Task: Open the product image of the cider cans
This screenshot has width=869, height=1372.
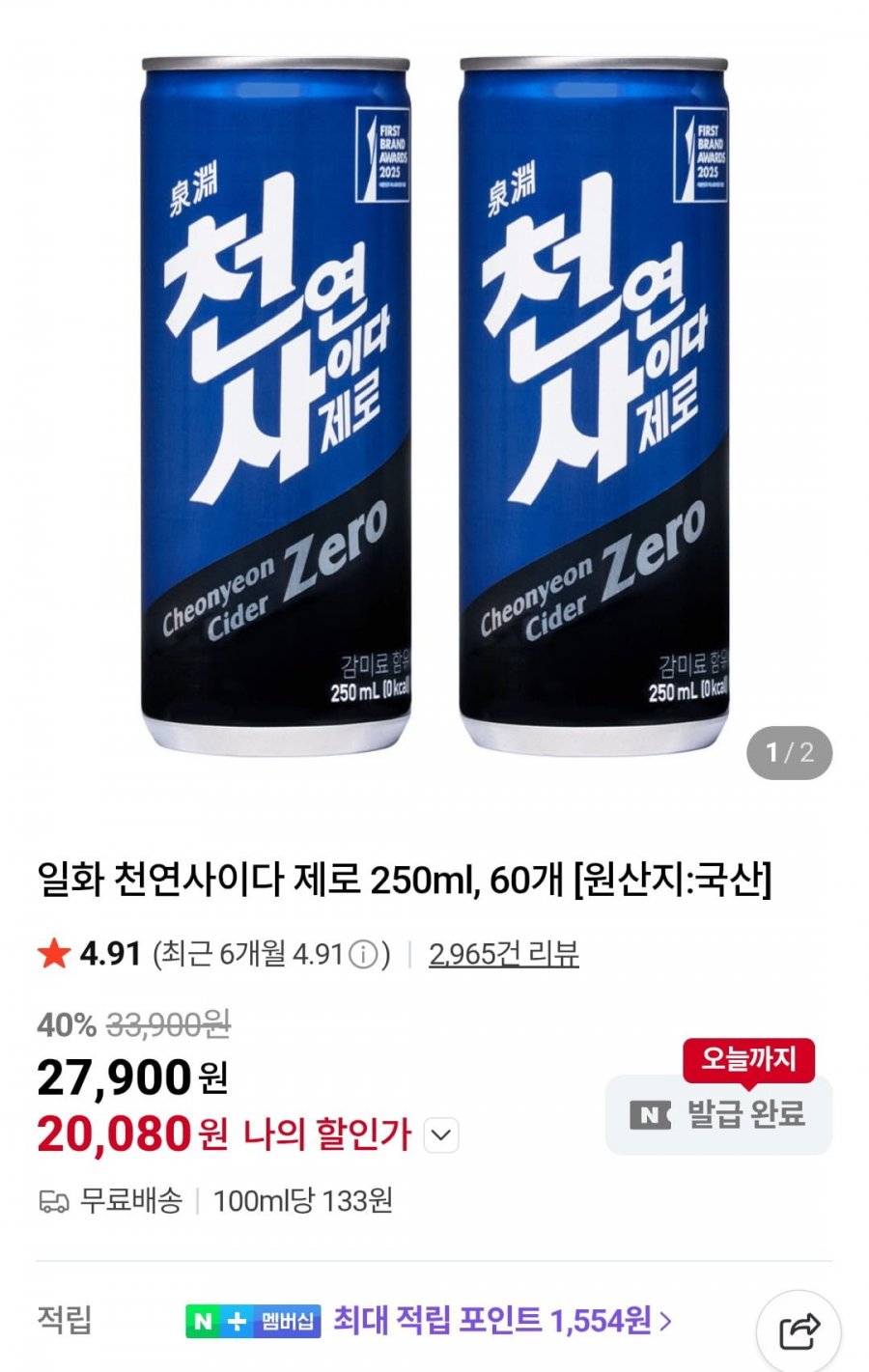Action: pyautogui.click(x=434, y=406)
